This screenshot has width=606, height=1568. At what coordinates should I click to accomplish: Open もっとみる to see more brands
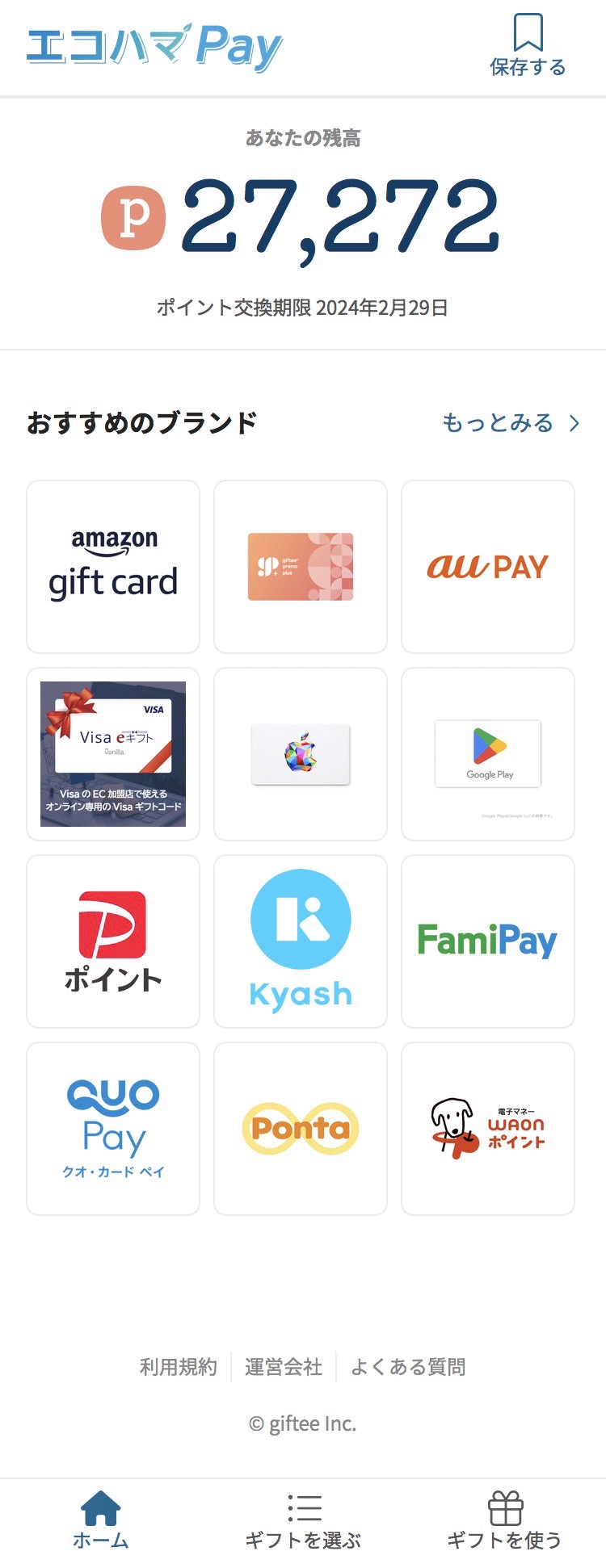(x=511, y=422)
